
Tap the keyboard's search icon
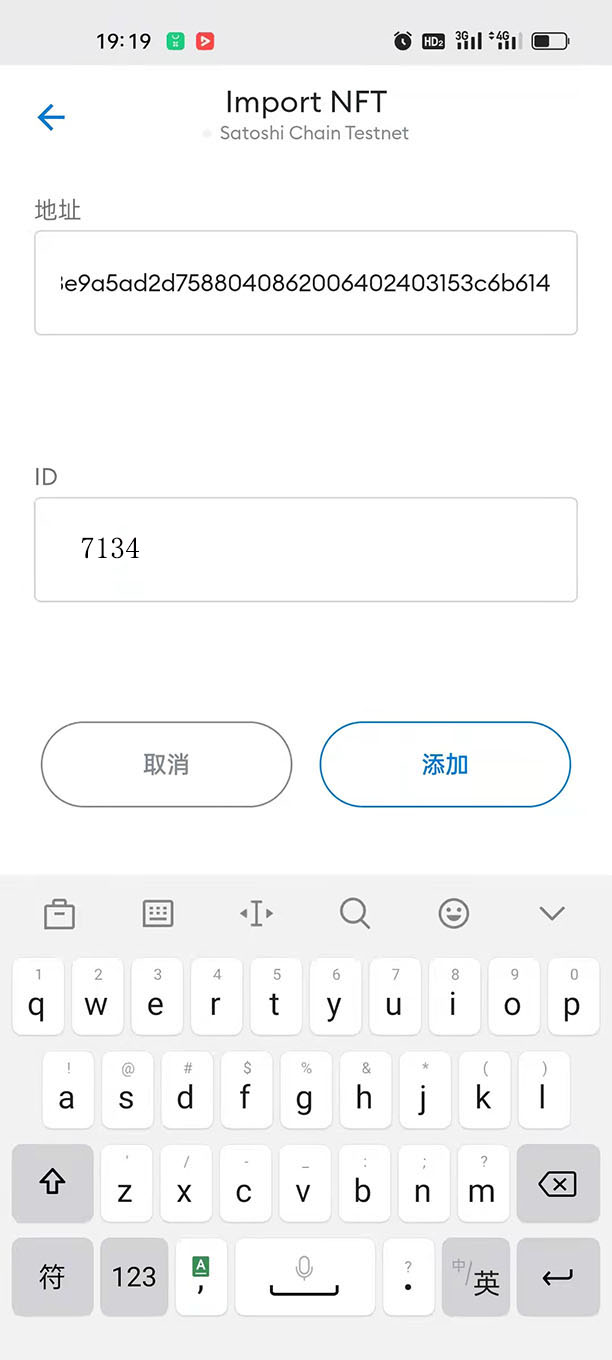click(355, 913)
